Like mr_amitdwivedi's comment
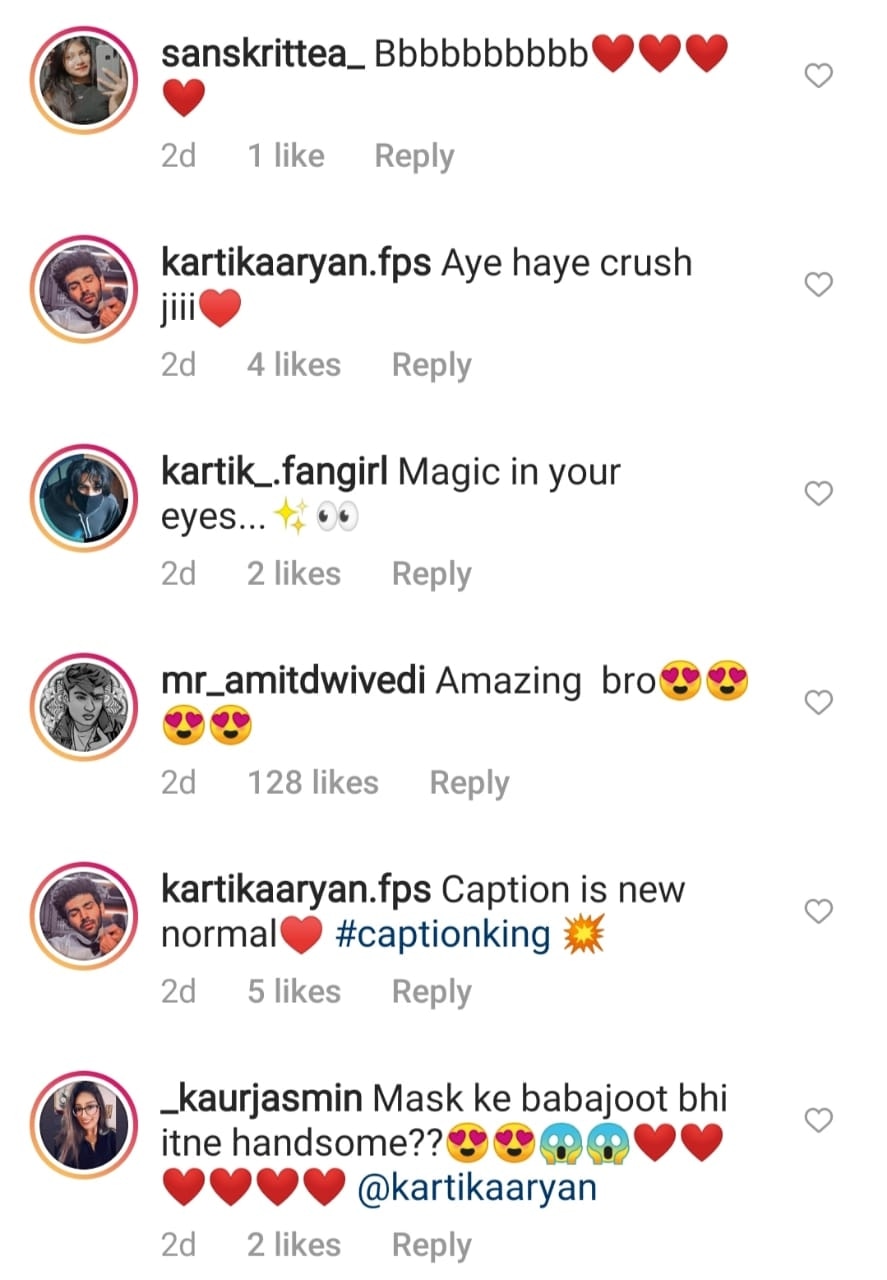887x1280 pixels. (x=819, y=703)
